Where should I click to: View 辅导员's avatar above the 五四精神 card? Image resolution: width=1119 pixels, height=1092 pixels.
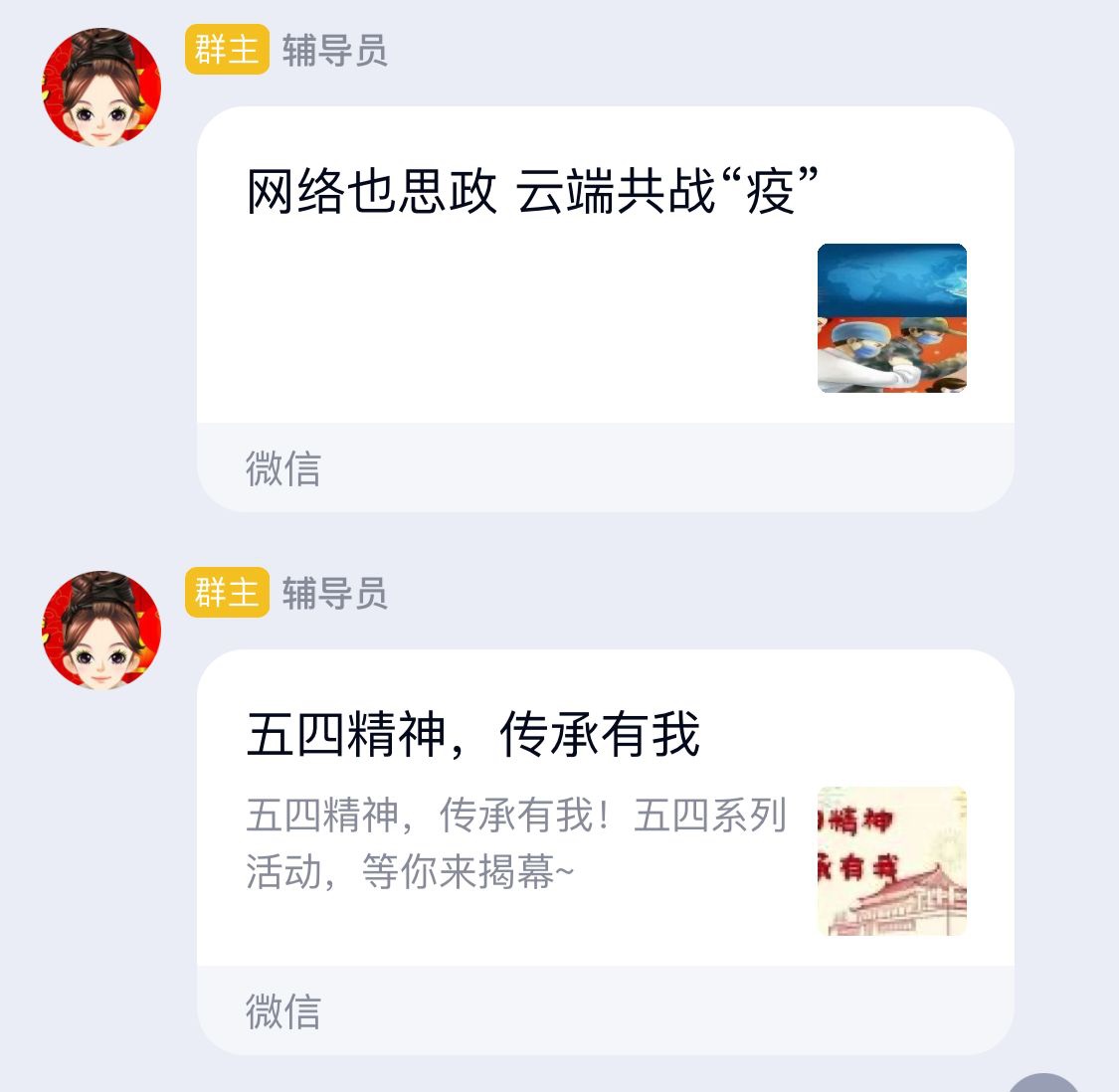coord(101,631)
